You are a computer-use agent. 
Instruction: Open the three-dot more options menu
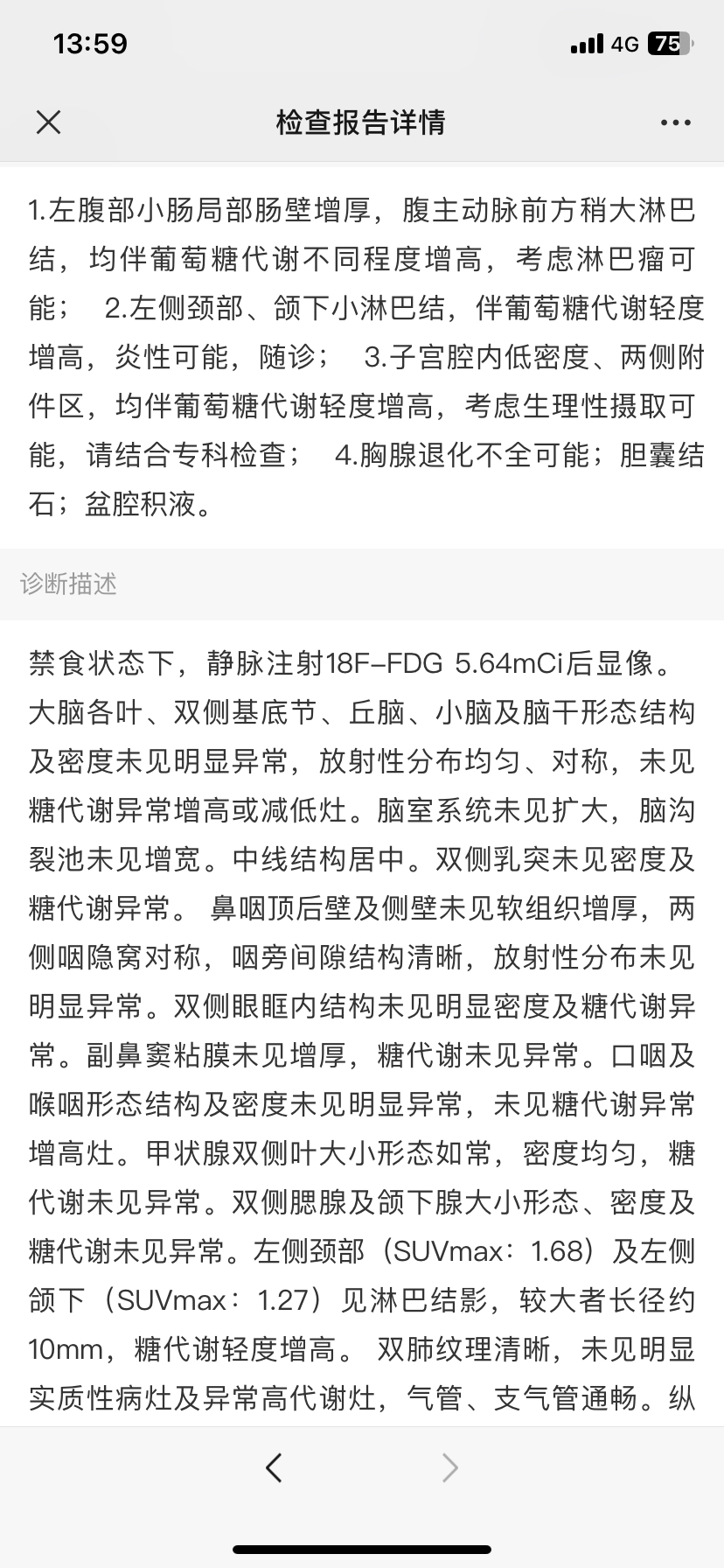pyautogui.click(x=675, y=123)
